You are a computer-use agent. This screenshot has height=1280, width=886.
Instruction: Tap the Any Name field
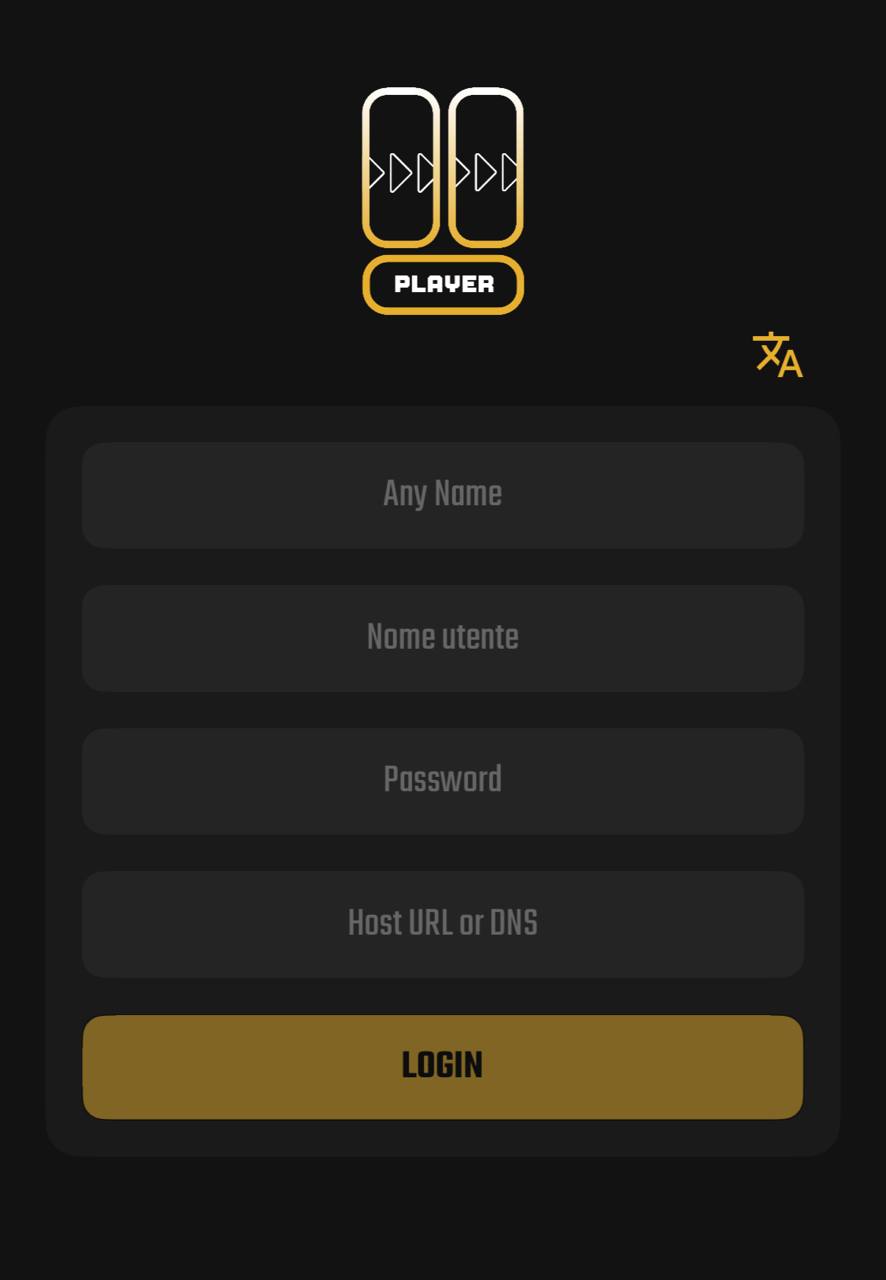tap(442, 495)
